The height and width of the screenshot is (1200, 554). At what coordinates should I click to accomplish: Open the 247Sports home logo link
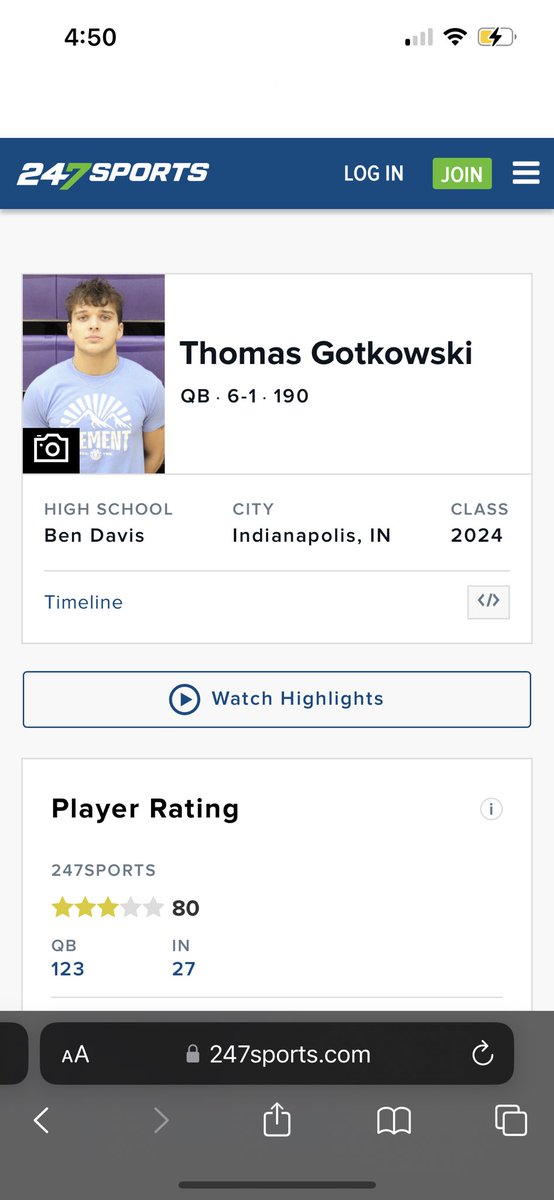113,173
